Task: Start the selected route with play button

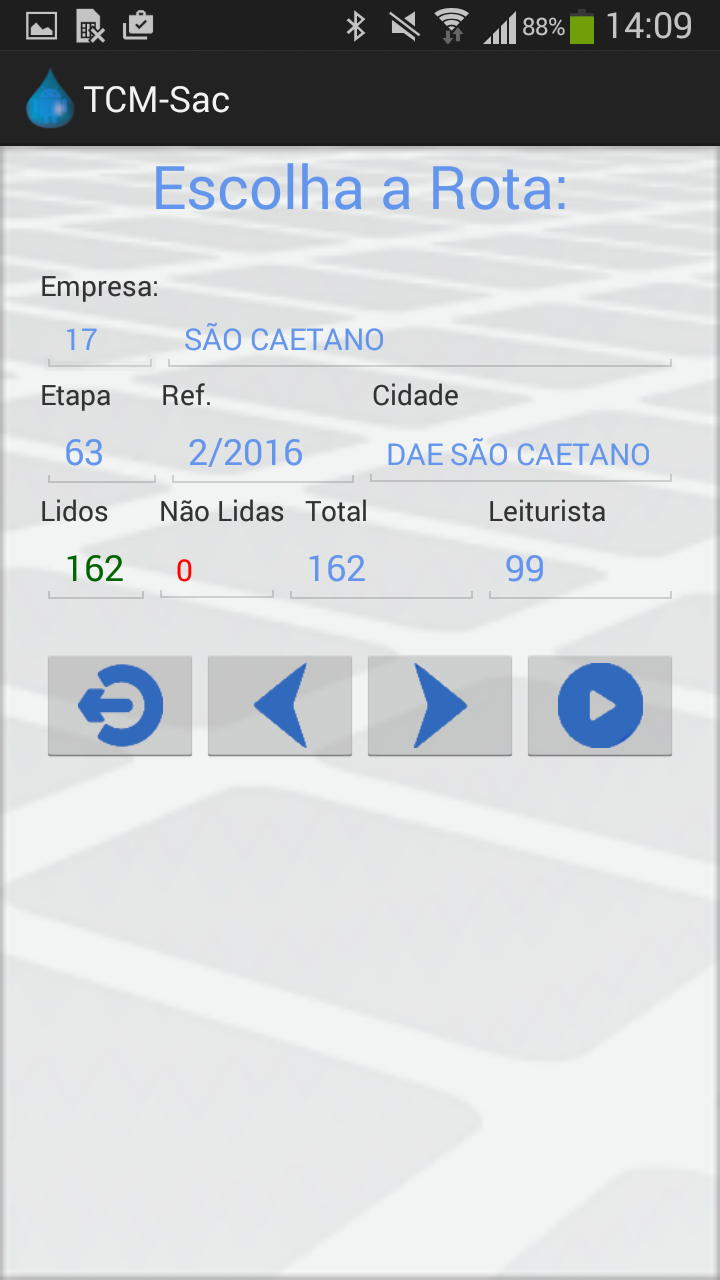Action: 600,706
